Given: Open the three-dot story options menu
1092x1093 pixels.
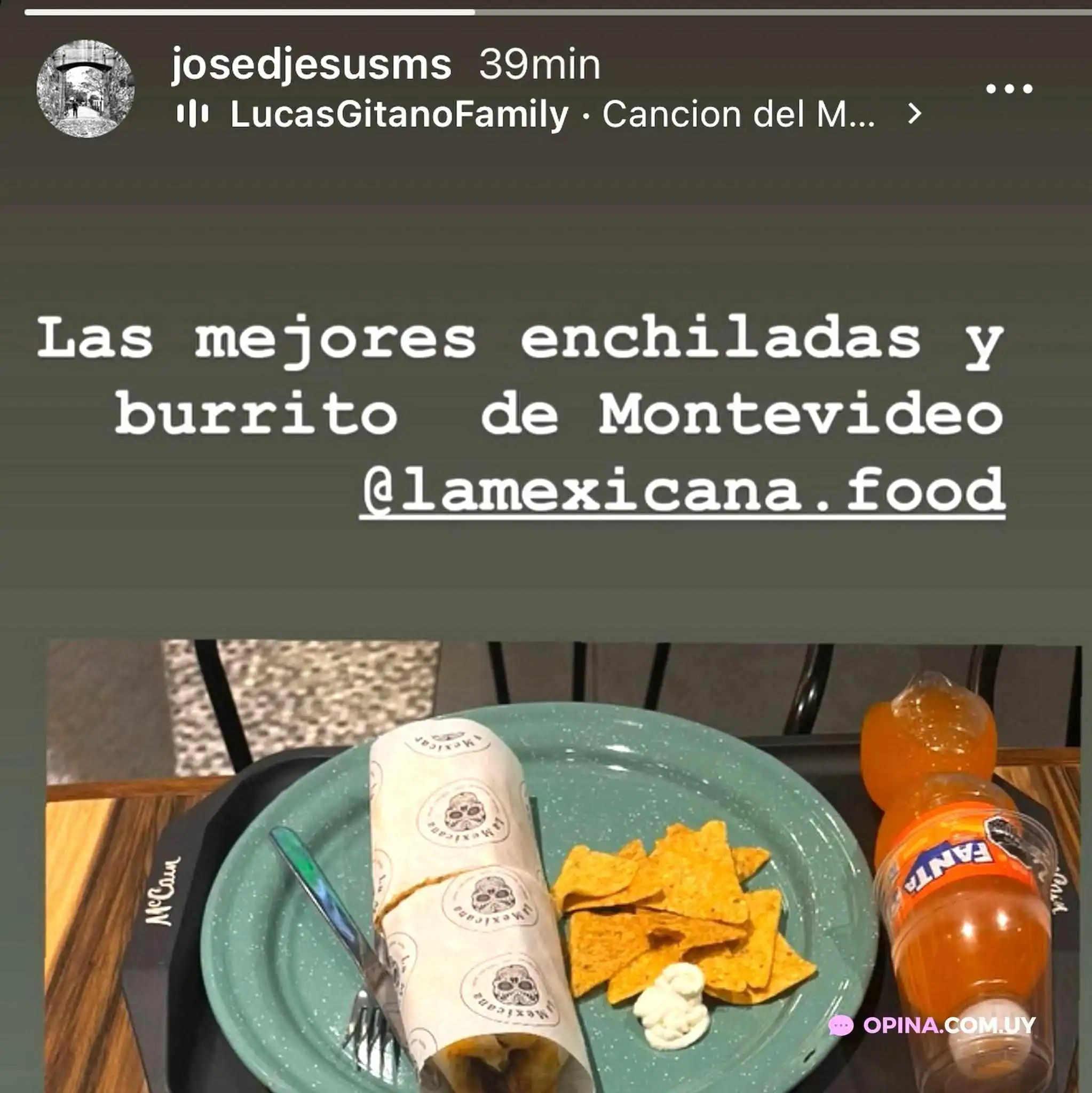Looking at the screenshot, I should point(1009,89).
